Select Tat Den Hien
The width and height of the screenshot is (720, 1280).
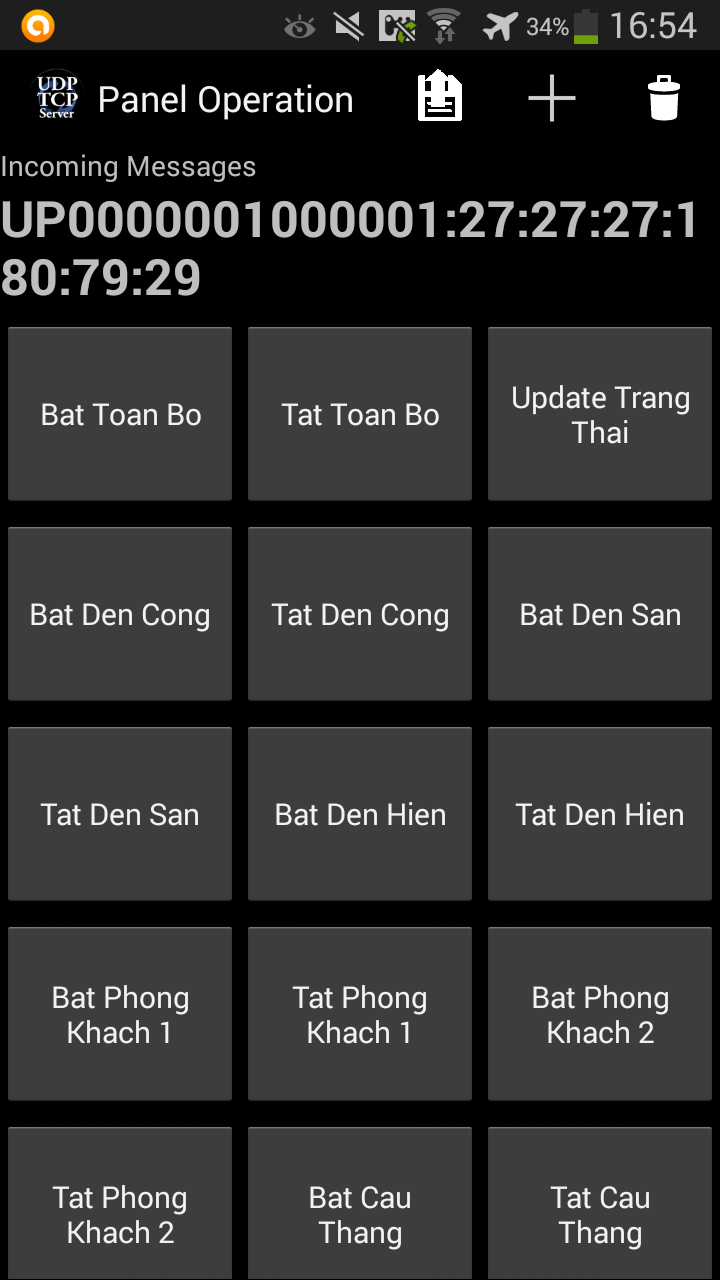pos(600,815)
